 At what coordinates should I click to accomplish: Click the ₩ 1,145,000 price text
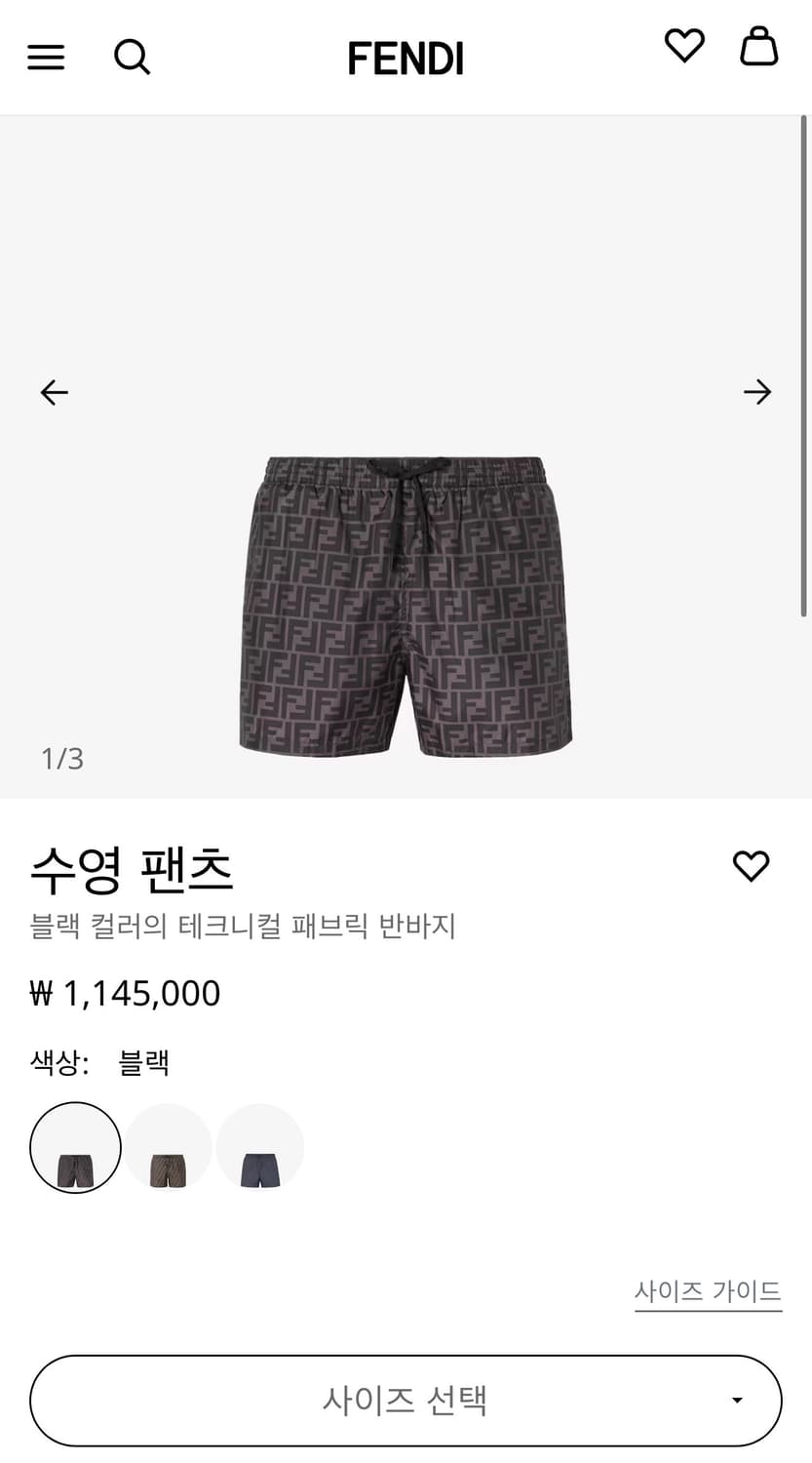point(124,993)
